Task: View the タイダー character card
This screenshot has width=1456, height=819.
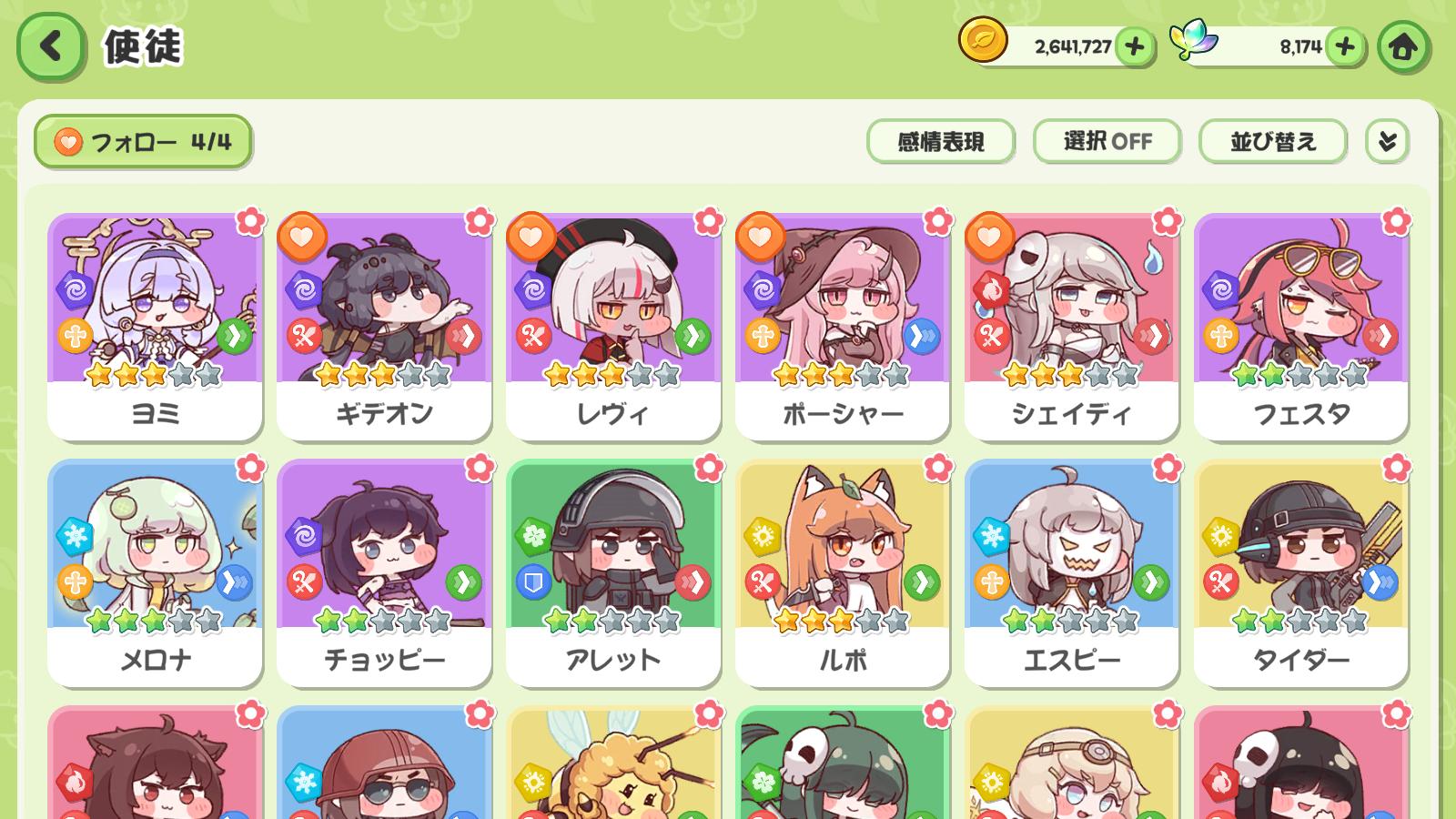Action: pos(1302,573)
